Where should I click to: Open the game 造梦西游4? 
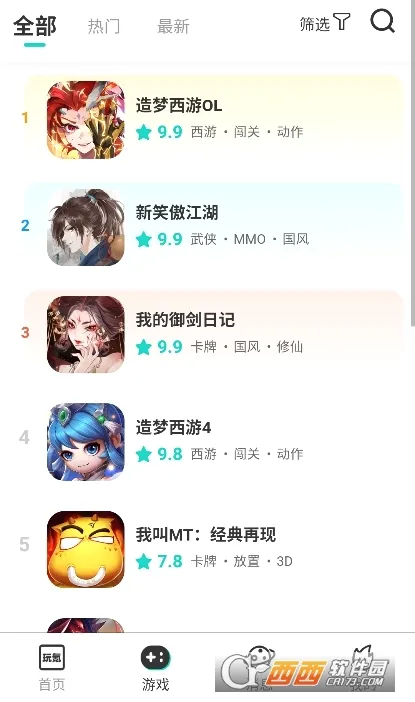click(x=214, y=442)
